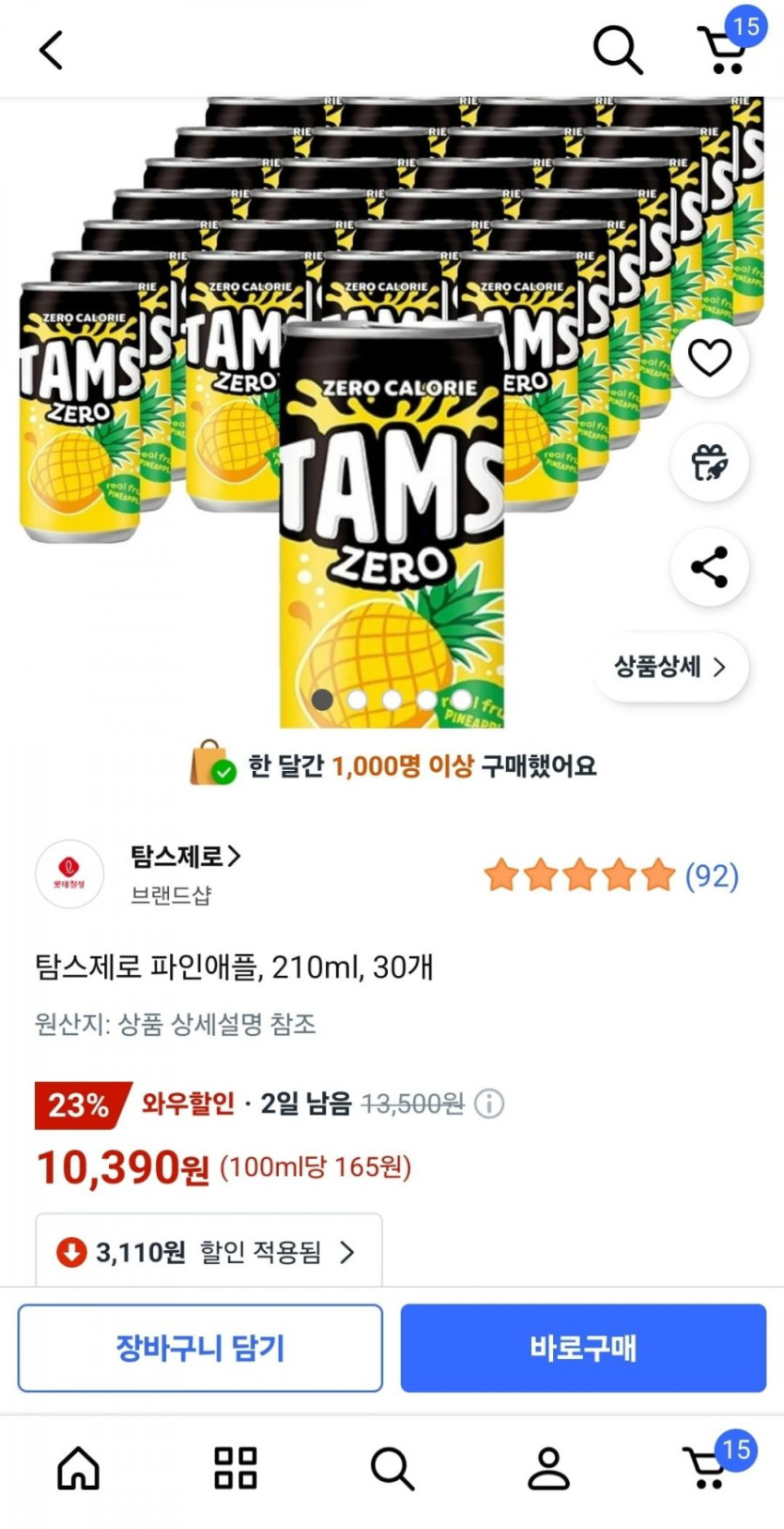Tap 장바구니 담기 to add to cart
Viewport: 784px width, 1529px height.
click(200, 1348)
